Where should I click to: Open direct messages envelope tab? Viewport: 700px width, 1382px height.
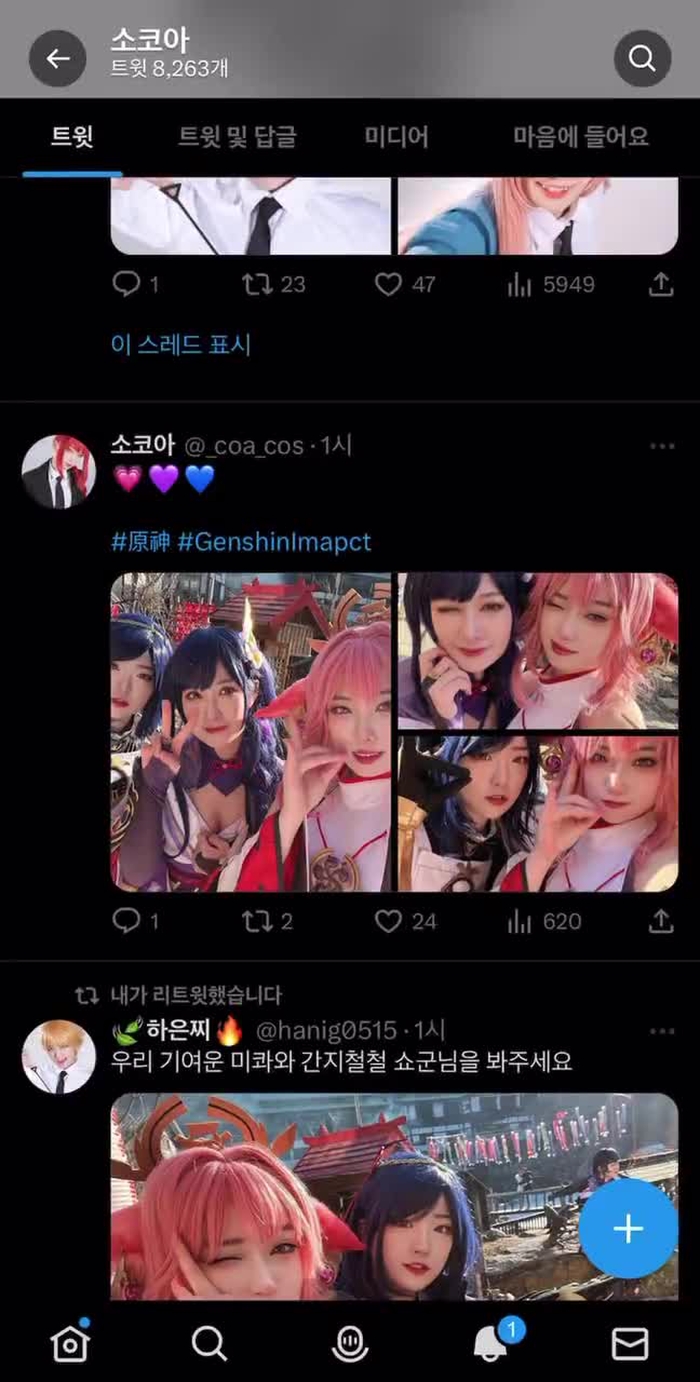(629, 1343)
